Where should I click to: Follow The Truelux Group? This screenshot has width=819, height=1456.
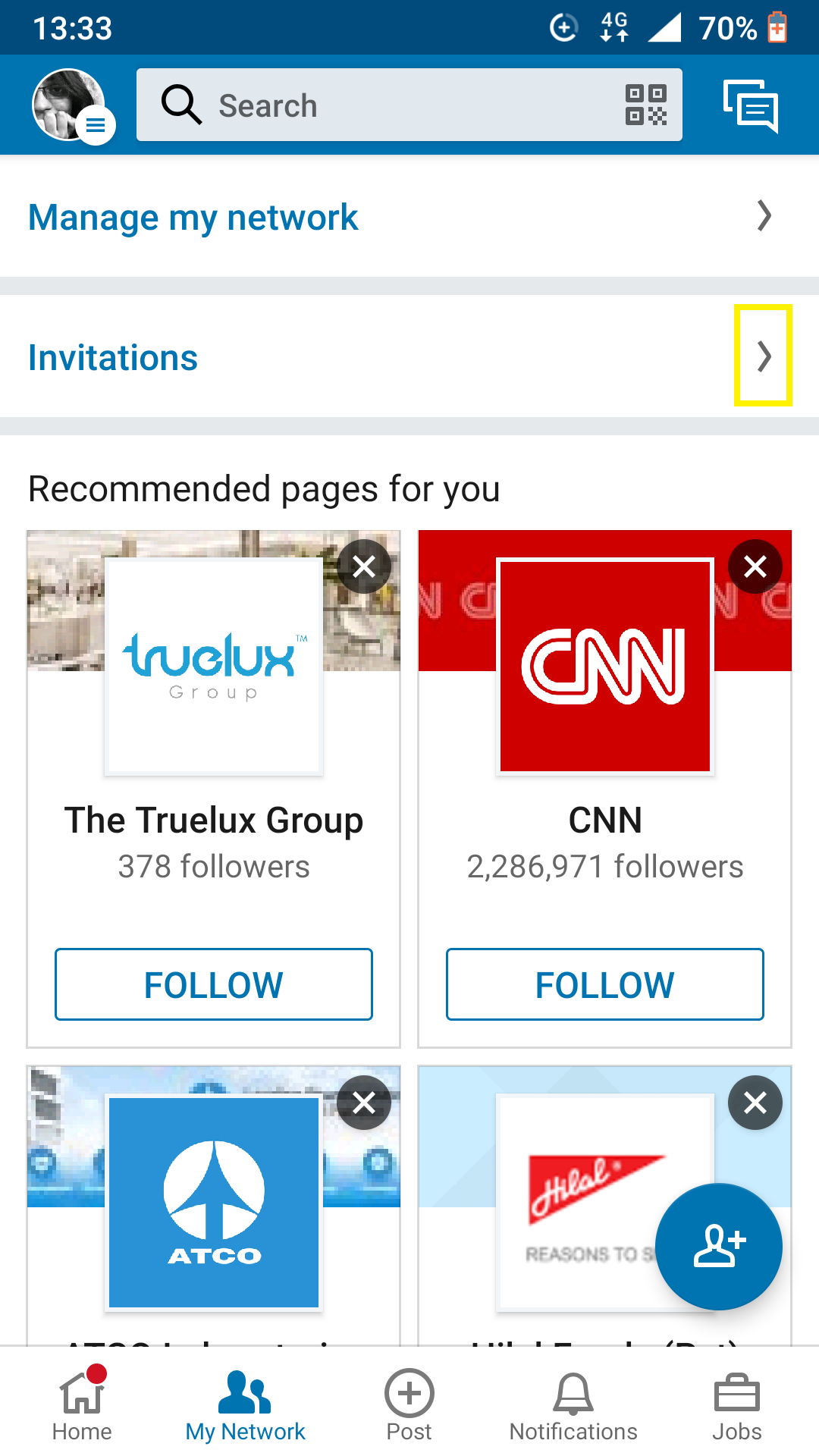pyautogui.click(x=214, y=984)
